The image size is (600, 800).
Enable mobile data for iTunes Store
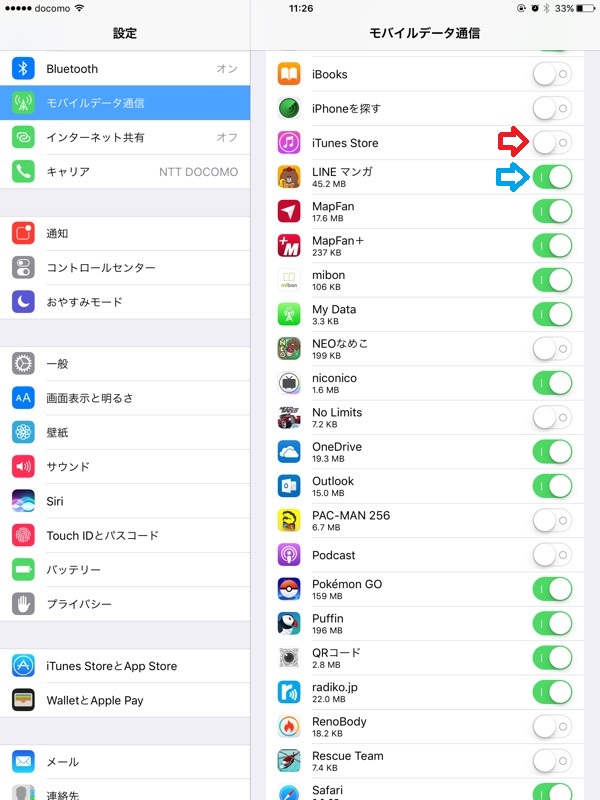click(552, 143)
